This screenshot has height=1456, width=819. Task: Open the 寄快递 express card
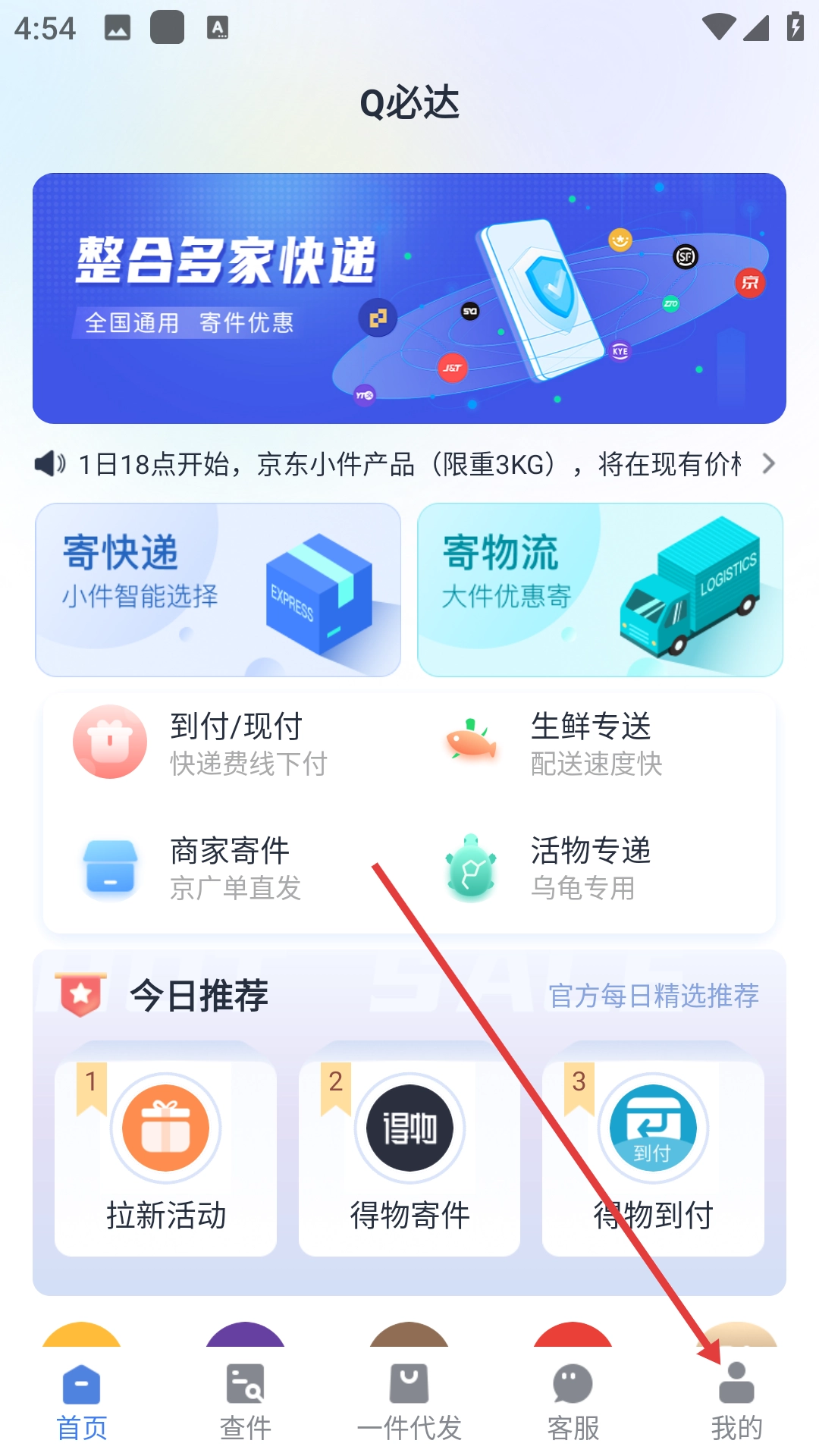click(218, 590)
